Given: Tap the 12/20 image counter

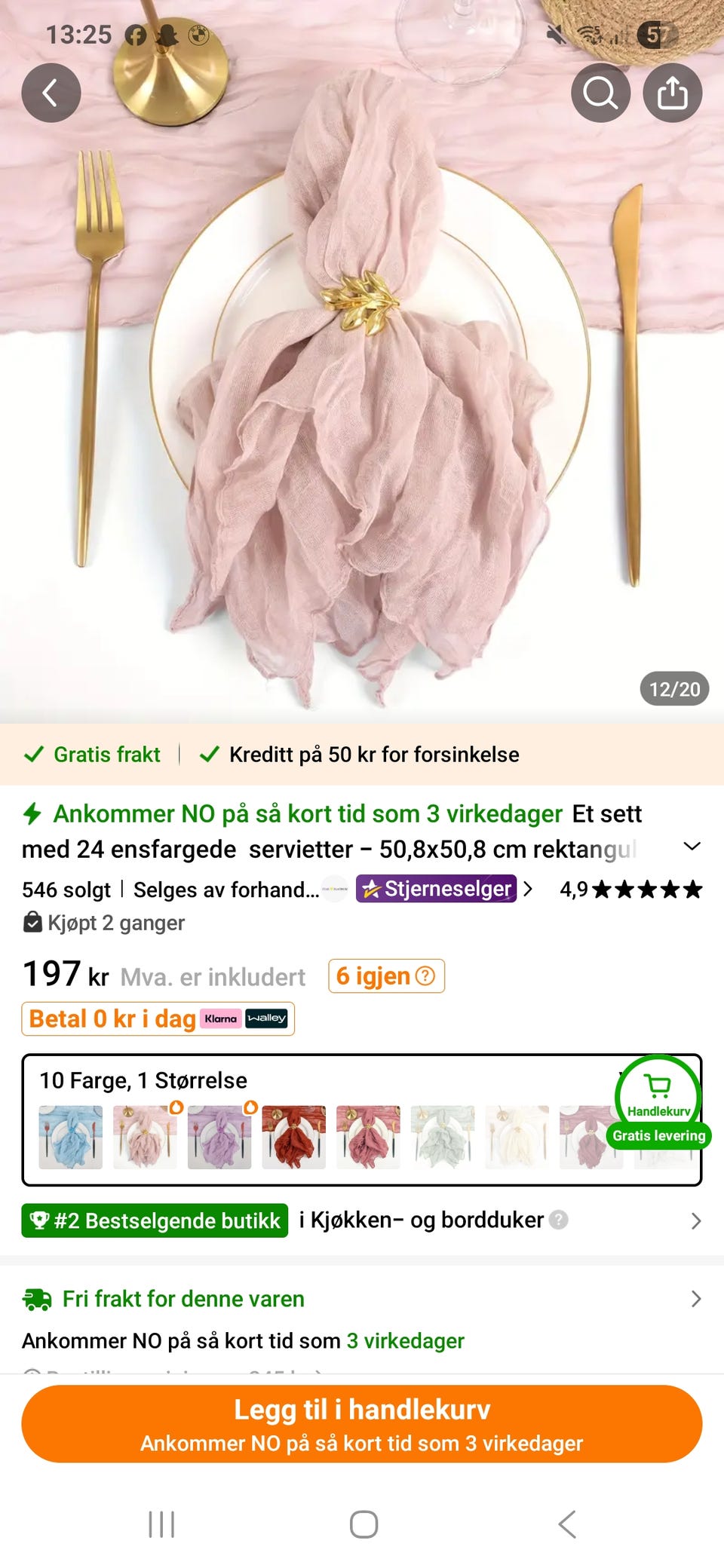Looking at the screenshot, I should (x=674, y=688).
